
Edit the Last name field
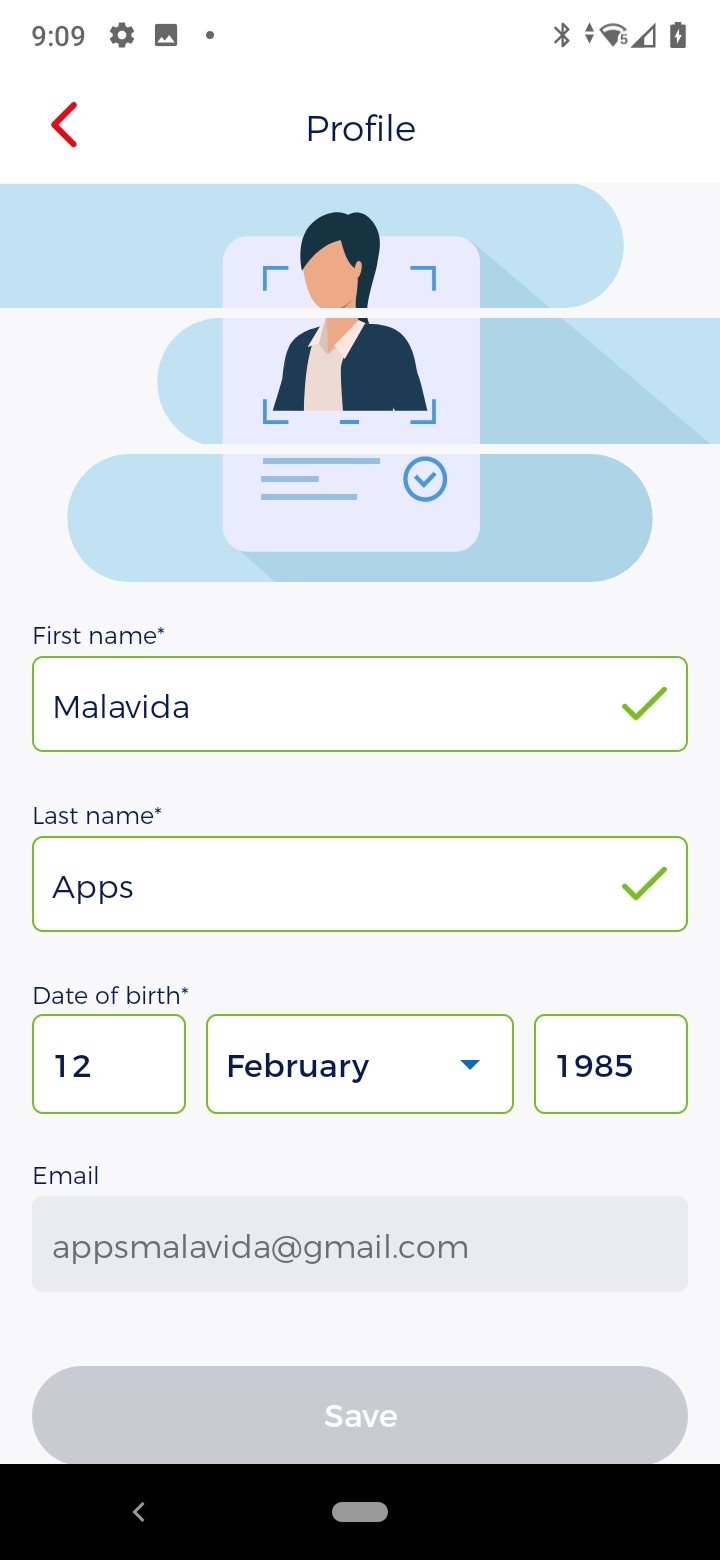click(x=360, y=884)
